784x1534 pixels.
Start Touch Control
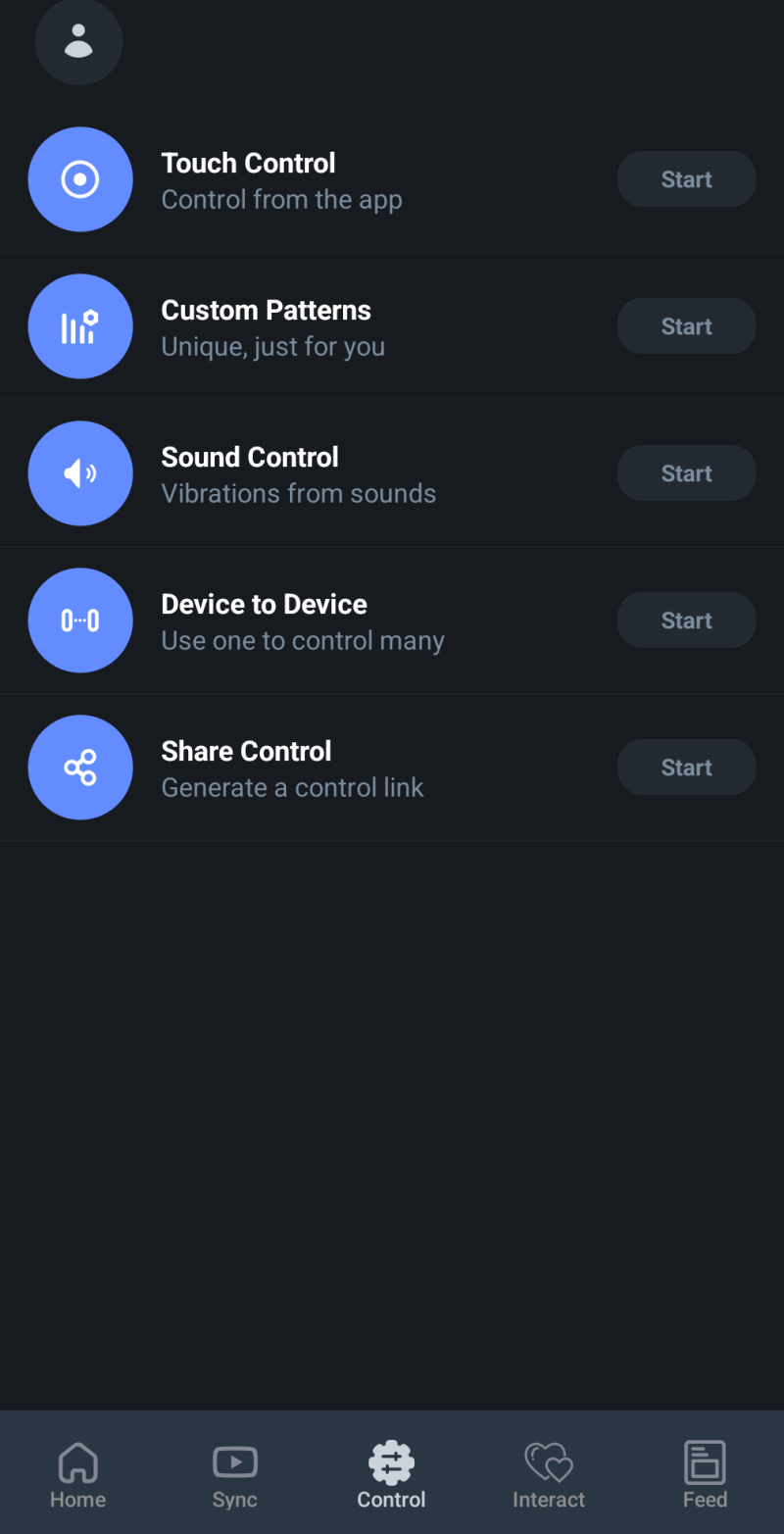point(686,179)
